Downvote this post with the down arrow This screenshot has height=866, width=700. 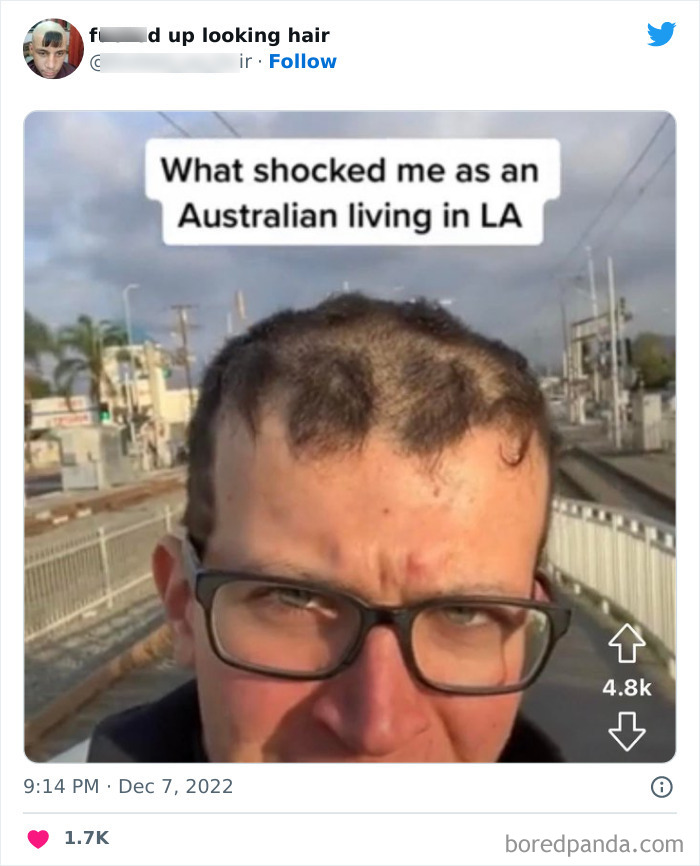626,732
